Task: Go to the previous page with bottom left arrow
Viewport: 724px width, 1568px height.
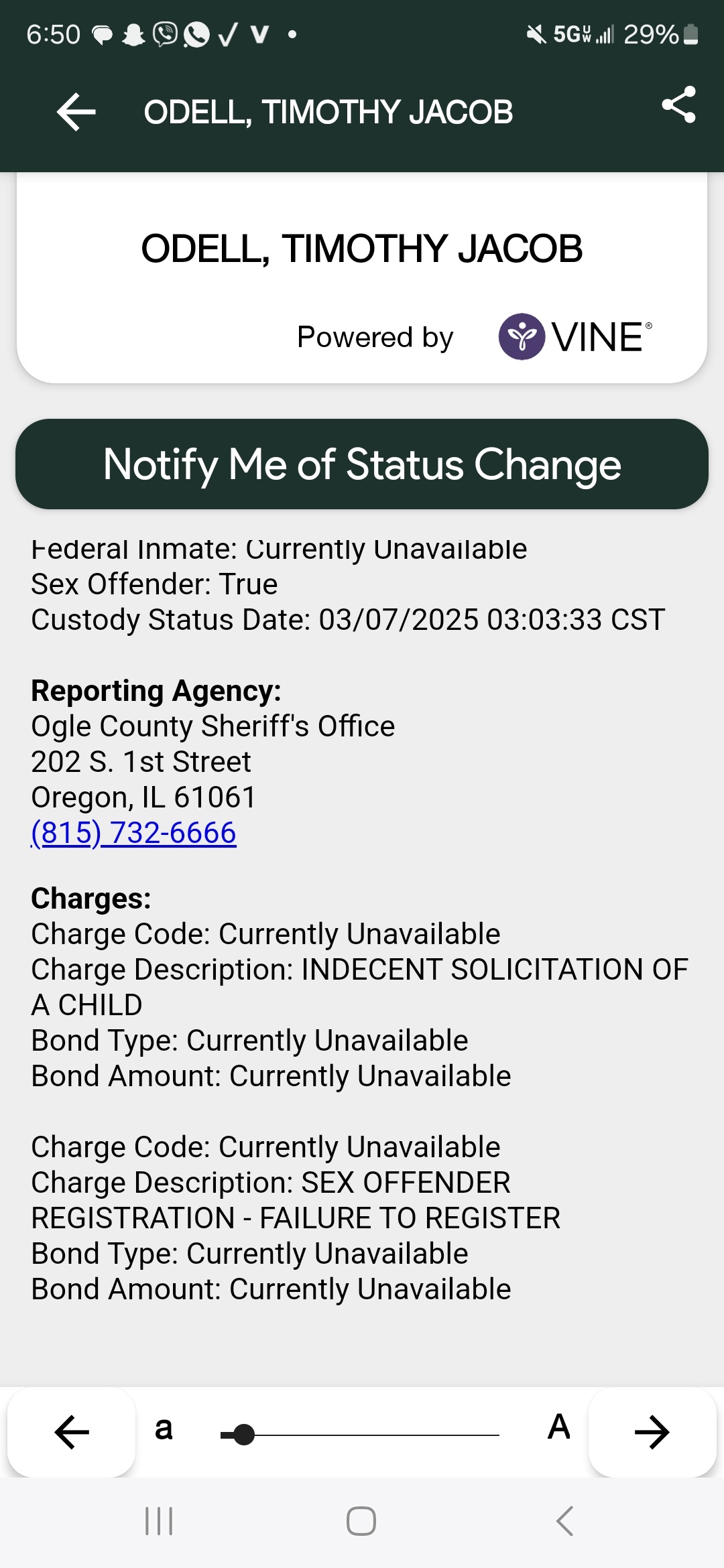Action: point(72,1432)
